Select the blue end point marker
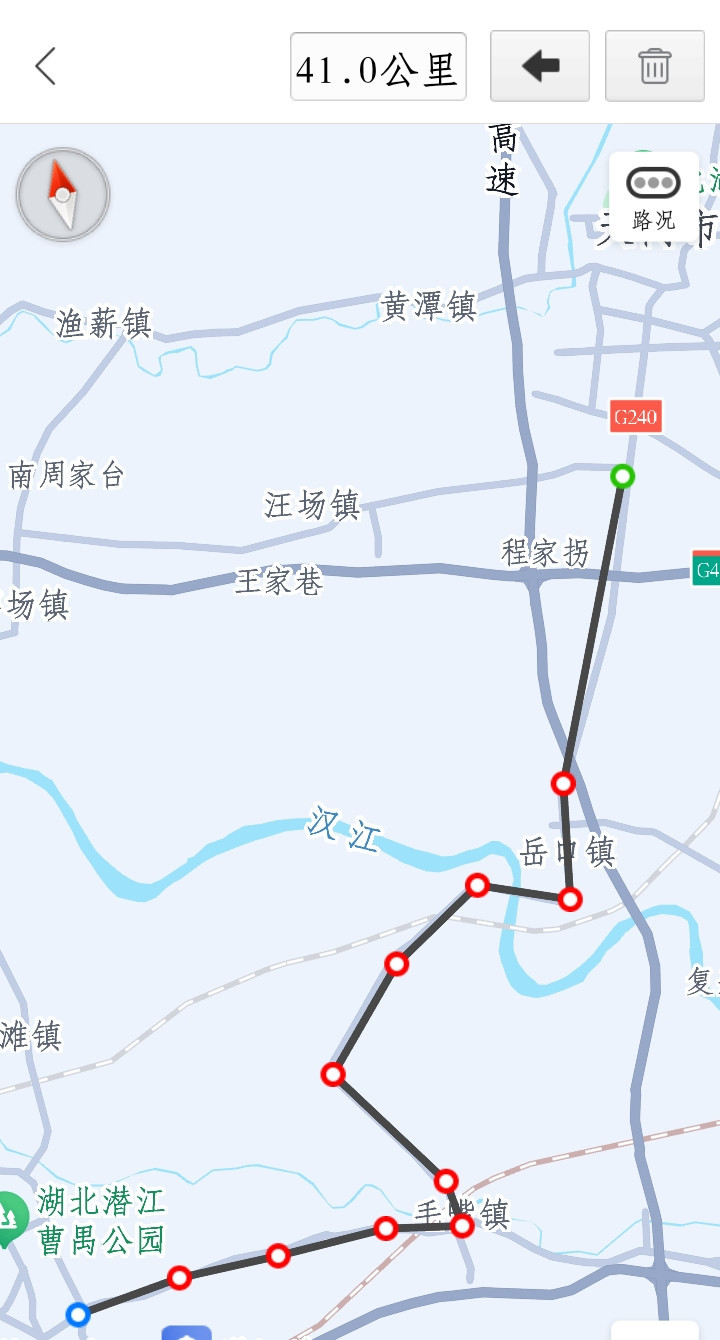This screenshot has width=720, height=1340. click(78, 1314)
